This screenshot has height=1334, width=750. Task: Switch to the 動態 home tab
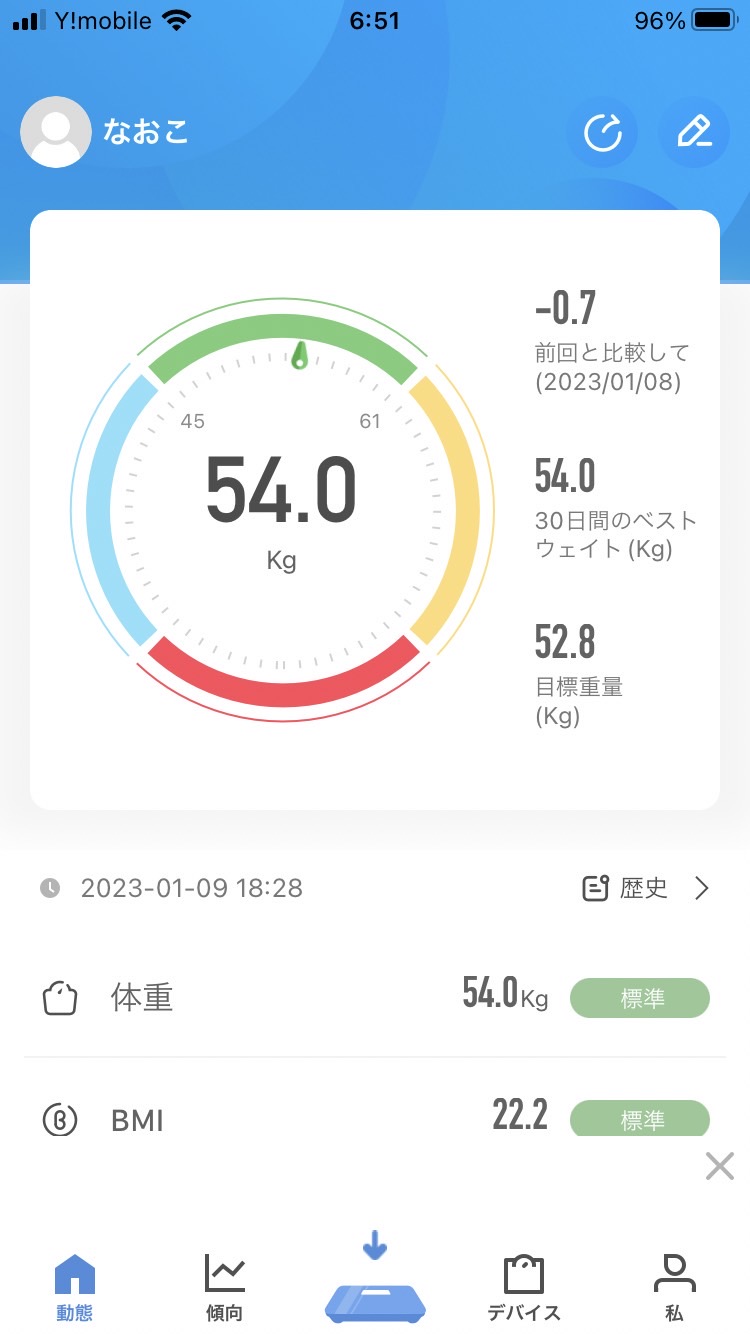point(75,1287)
